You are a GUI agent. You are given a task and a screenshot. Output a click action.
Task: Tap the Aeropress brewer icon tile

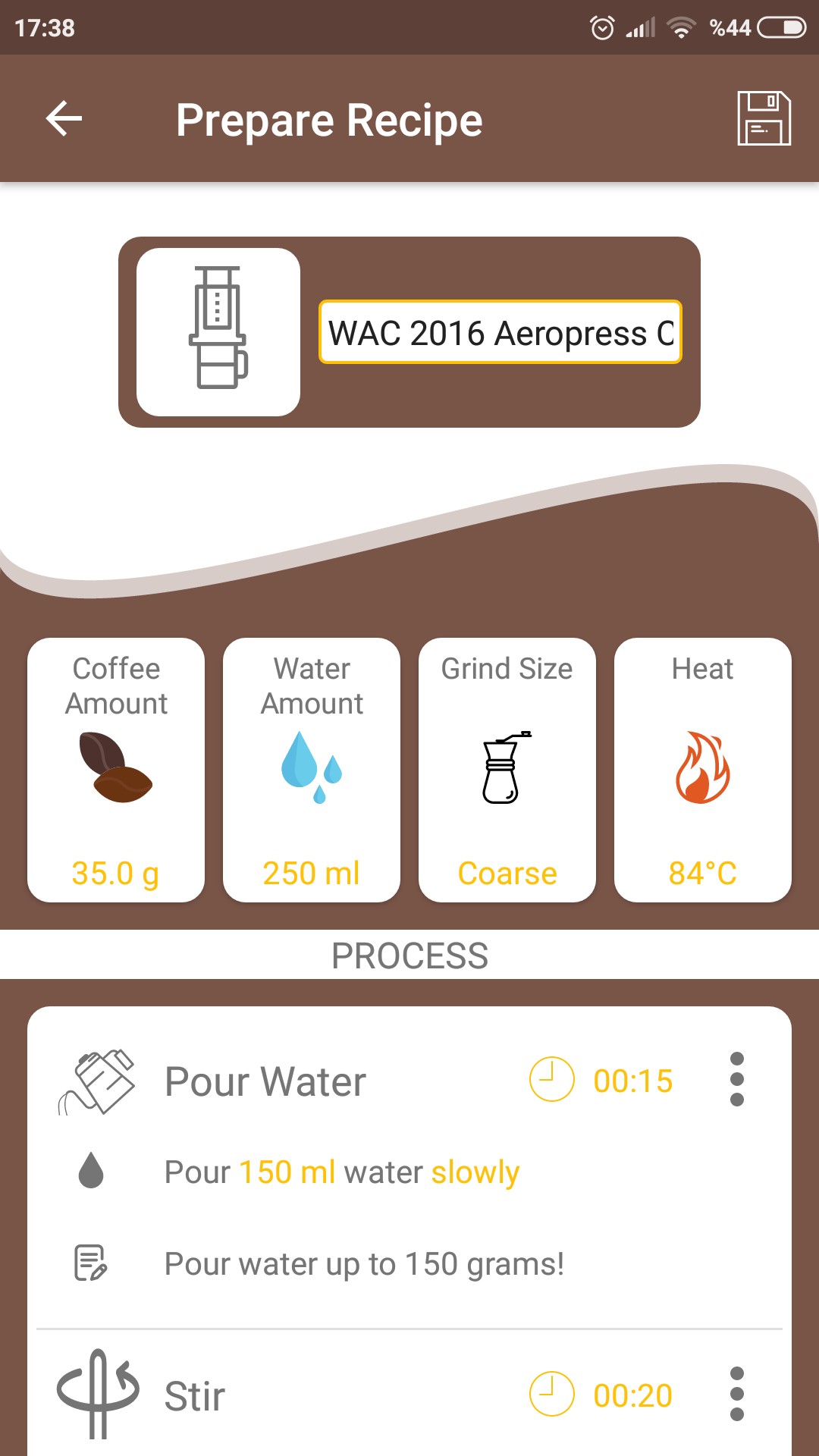click(218, 332)
